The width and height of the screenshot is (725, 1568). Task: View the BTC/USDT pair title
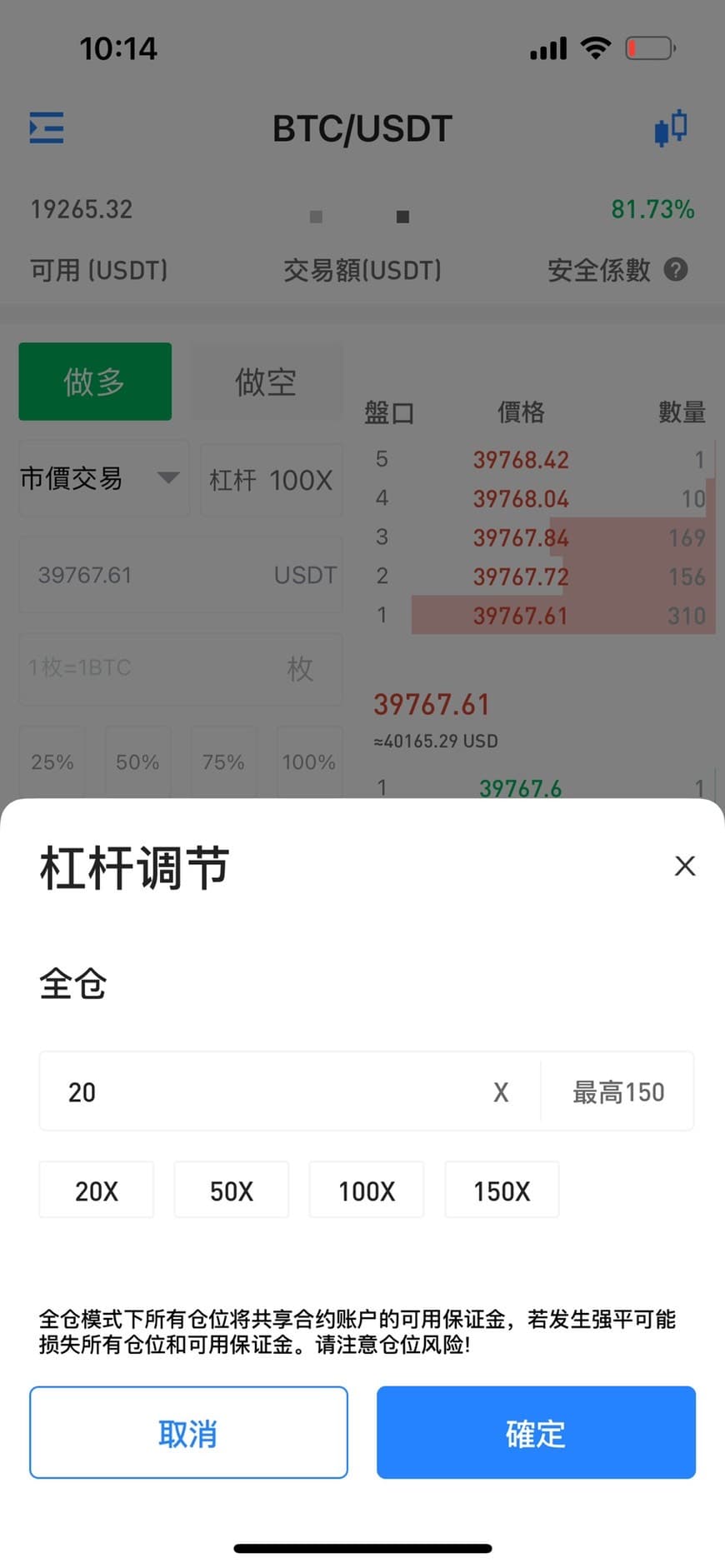[x=362, y=127]
